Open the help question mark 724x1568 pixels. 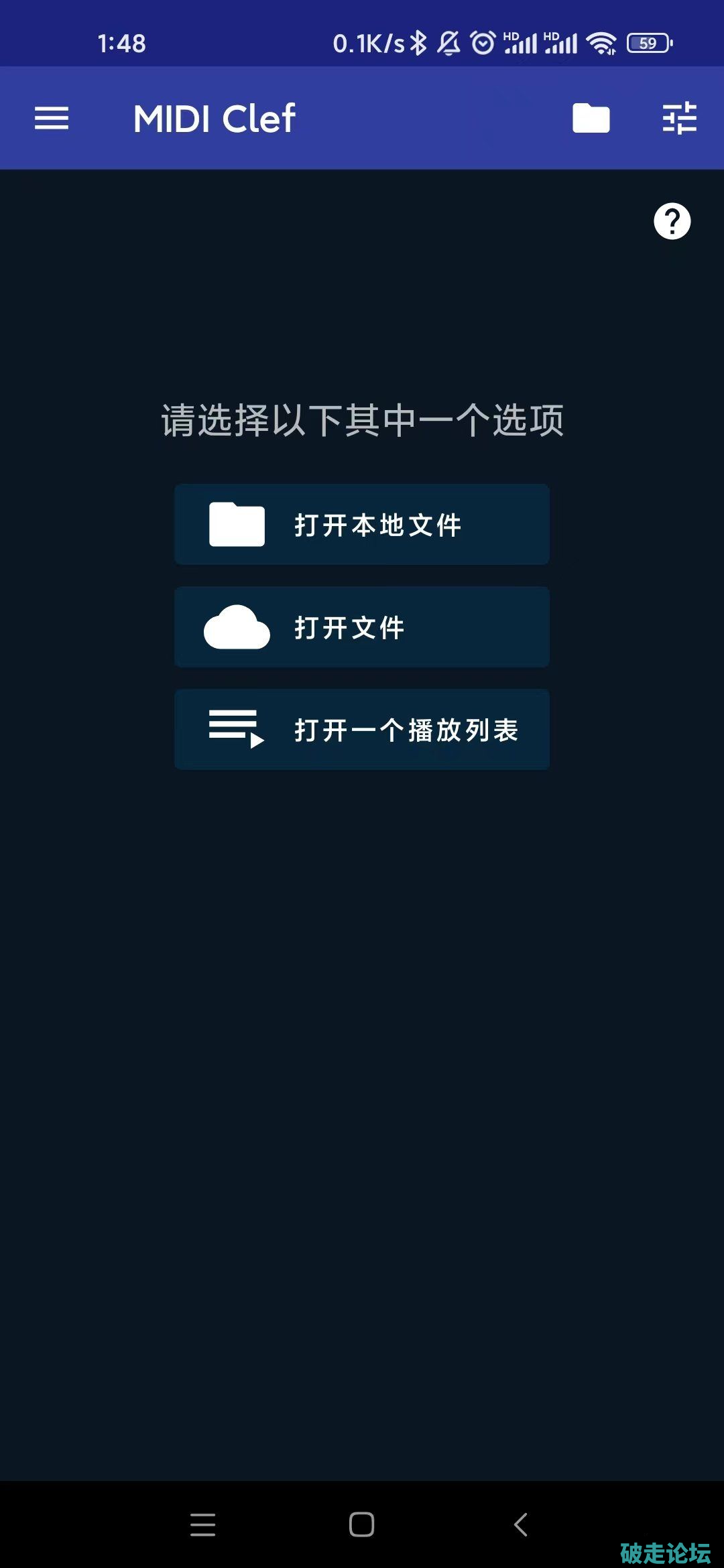pyautogui.click(x=672, y=221)
